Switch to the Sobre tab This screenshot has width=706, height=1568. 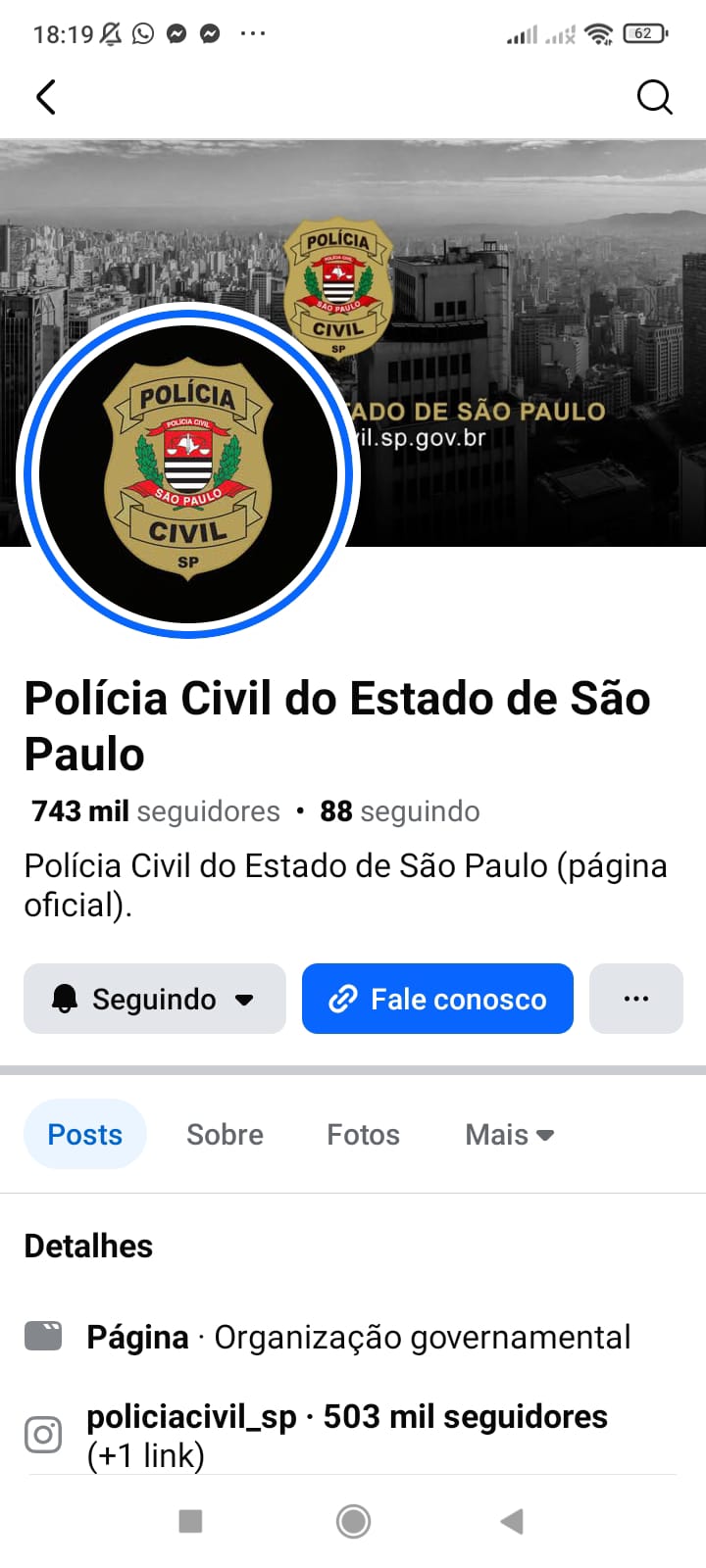[x=225, y=1134]
